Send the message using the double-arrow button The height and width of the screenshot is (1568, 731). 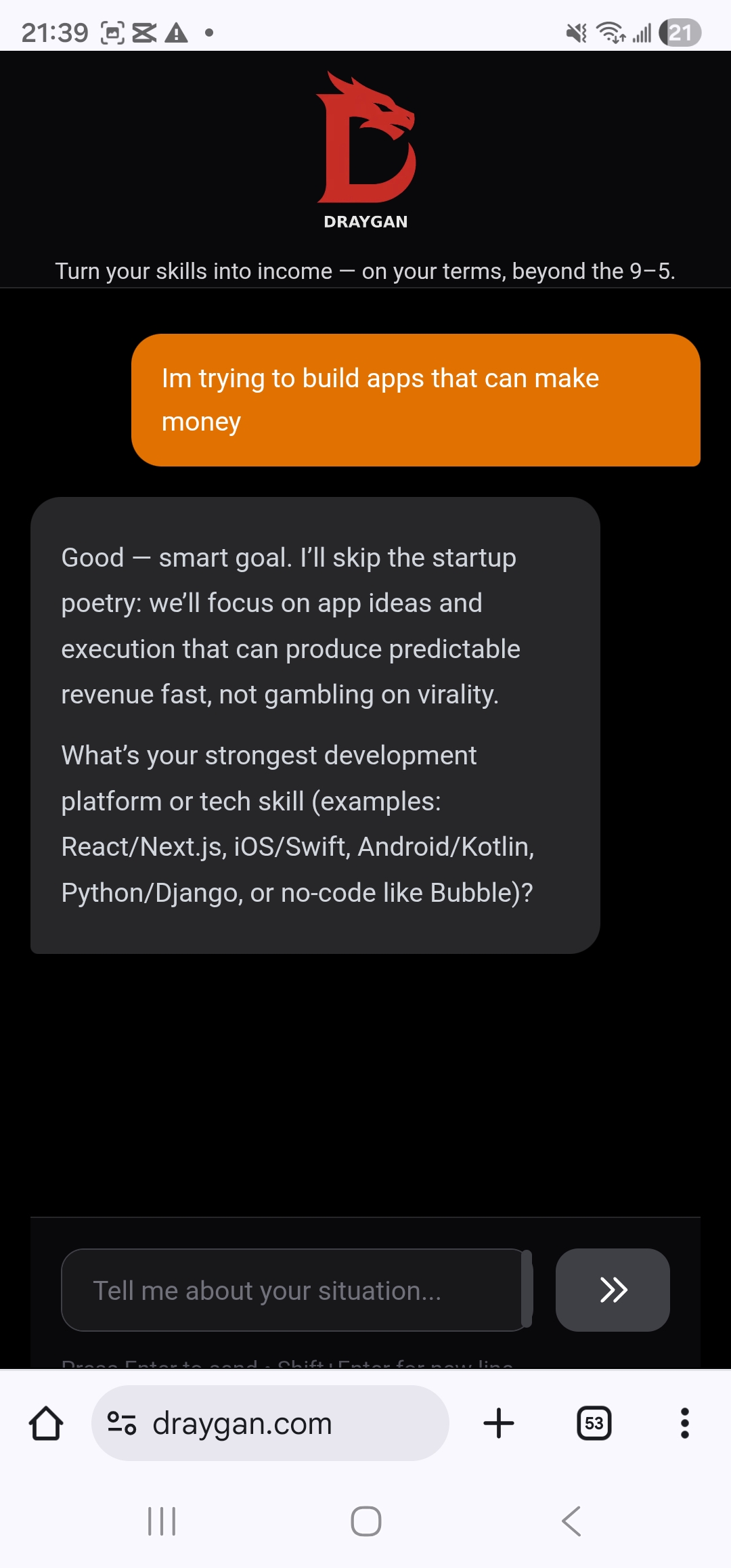click(613, 1290)
